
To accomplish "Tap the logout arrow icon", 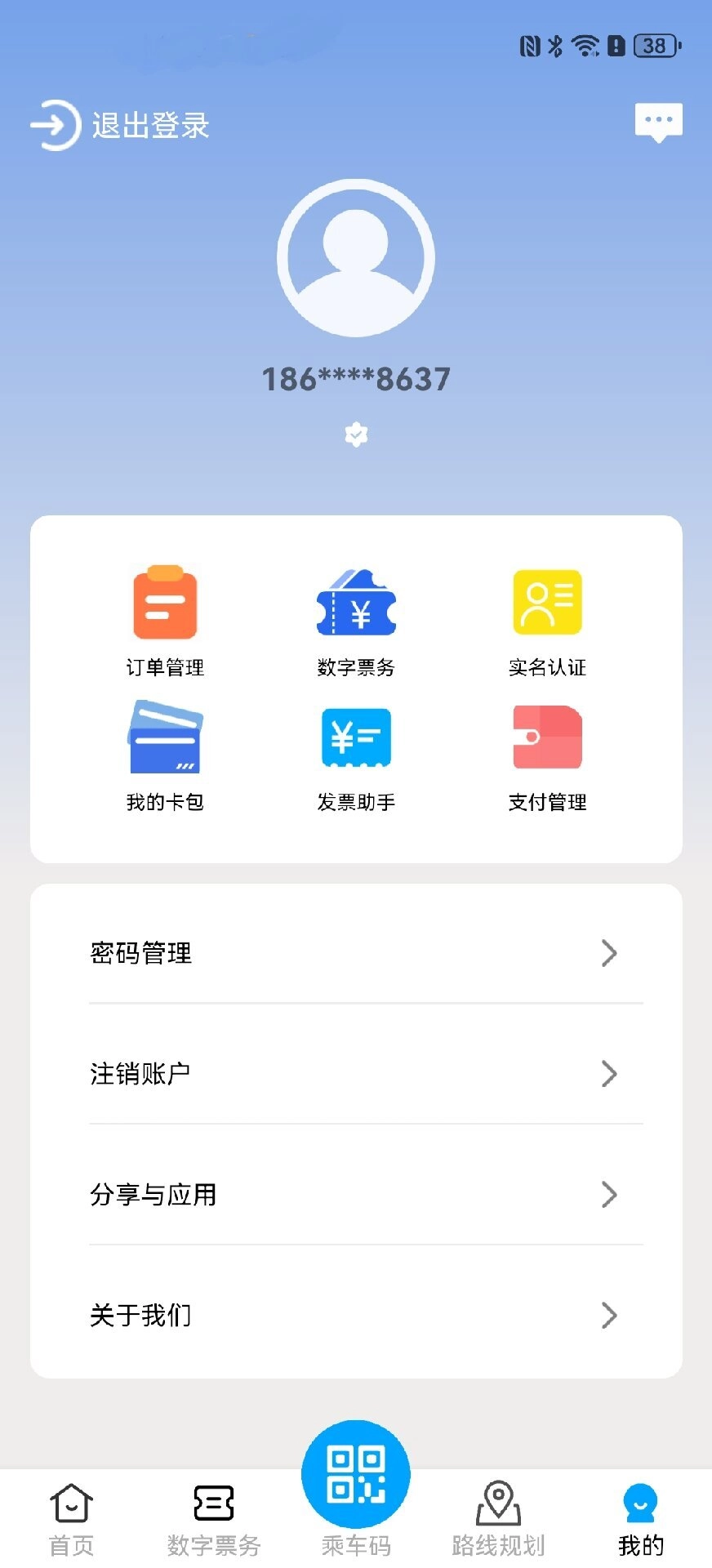I will [x=52, y=125].
